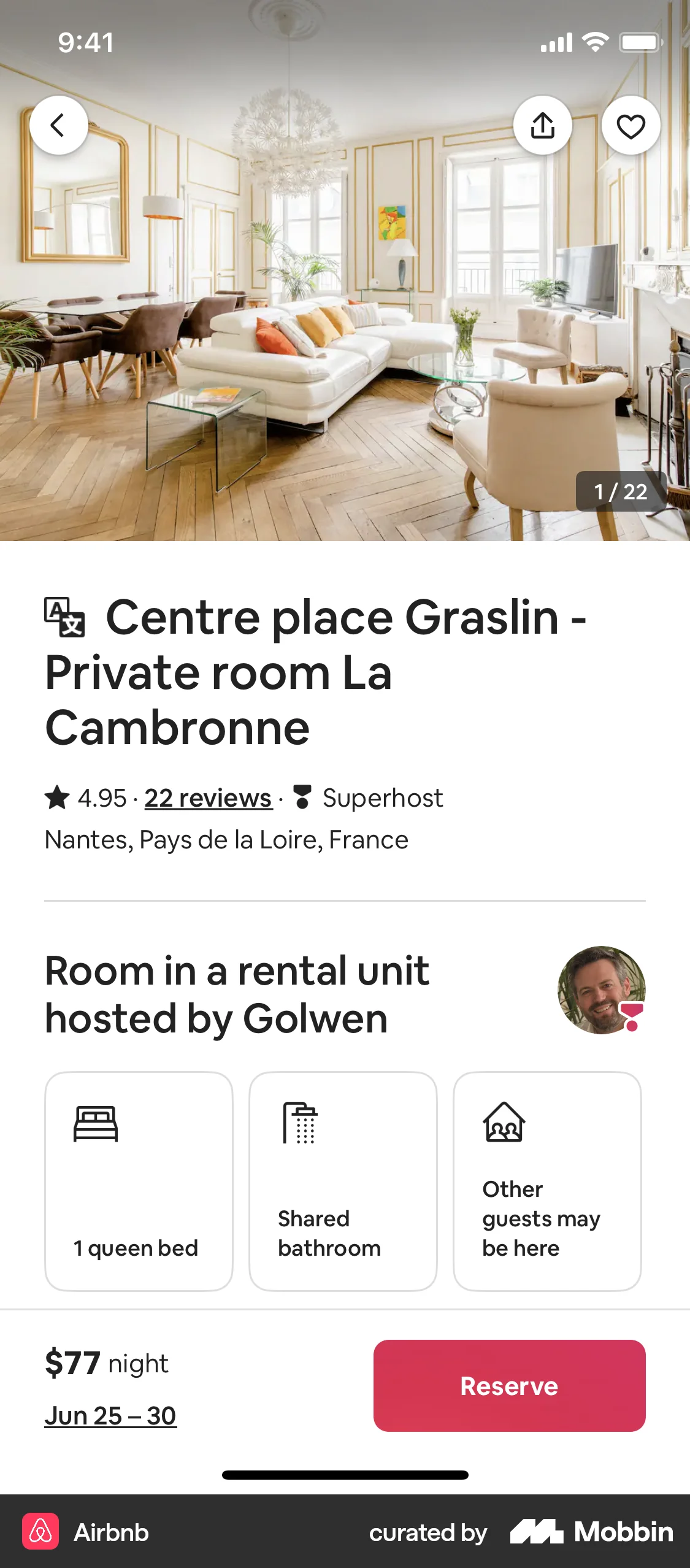Screen dimensions: 690x1568
Task: Edit the Jun 25 – 30 dates
Action: pyautogui.click(x=110, y=1415)
